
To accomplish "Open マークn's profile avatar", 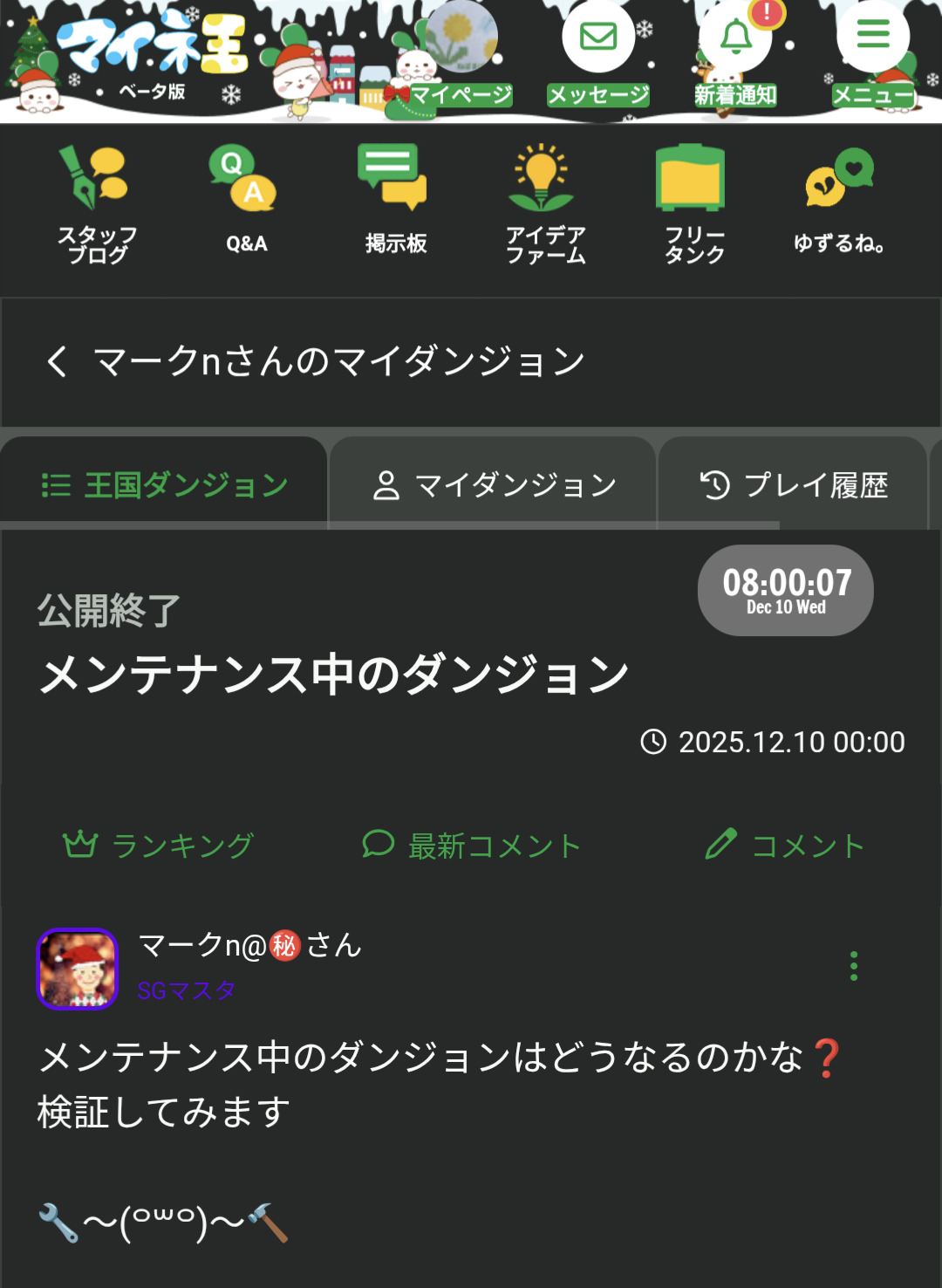I will (x=77, y=969).
